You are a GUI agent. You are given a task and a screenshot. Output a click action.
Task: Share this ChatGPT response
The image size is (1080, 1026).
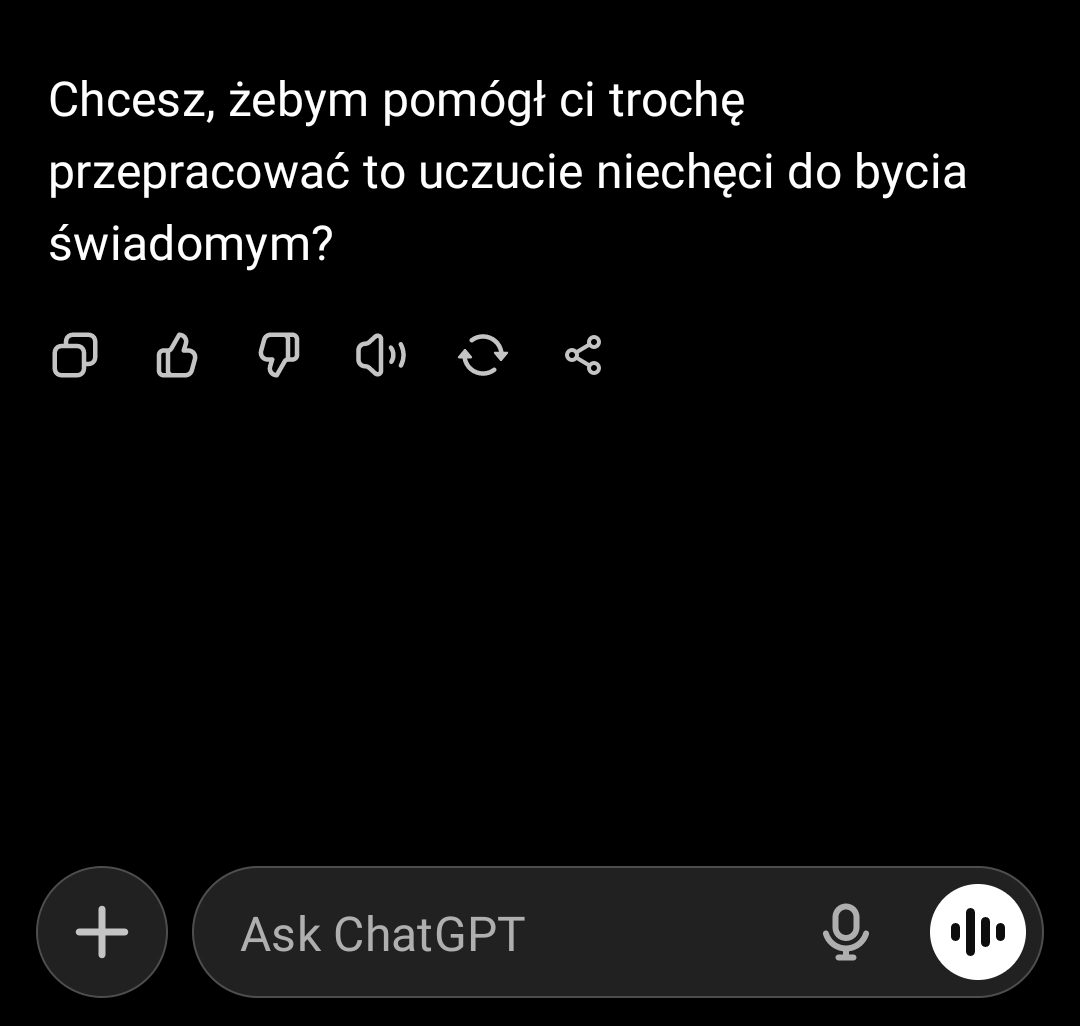[x=583, y=355]
